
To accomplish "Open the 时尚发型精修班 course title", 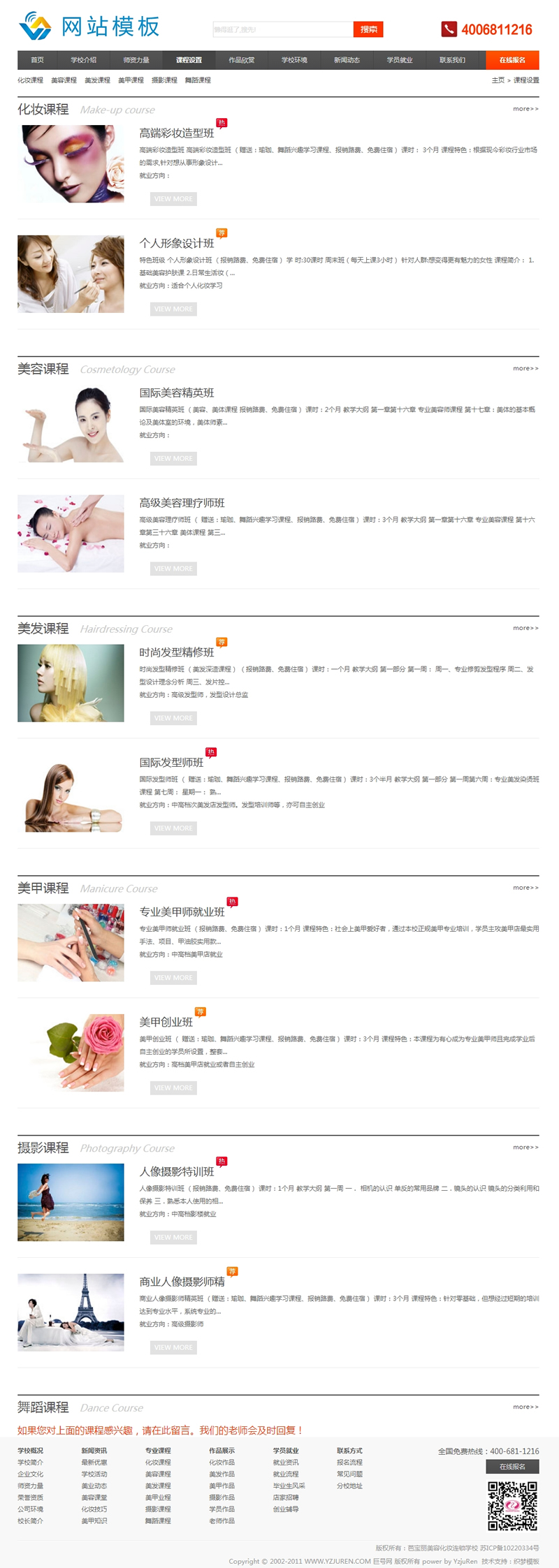I will tap(177, 652).
